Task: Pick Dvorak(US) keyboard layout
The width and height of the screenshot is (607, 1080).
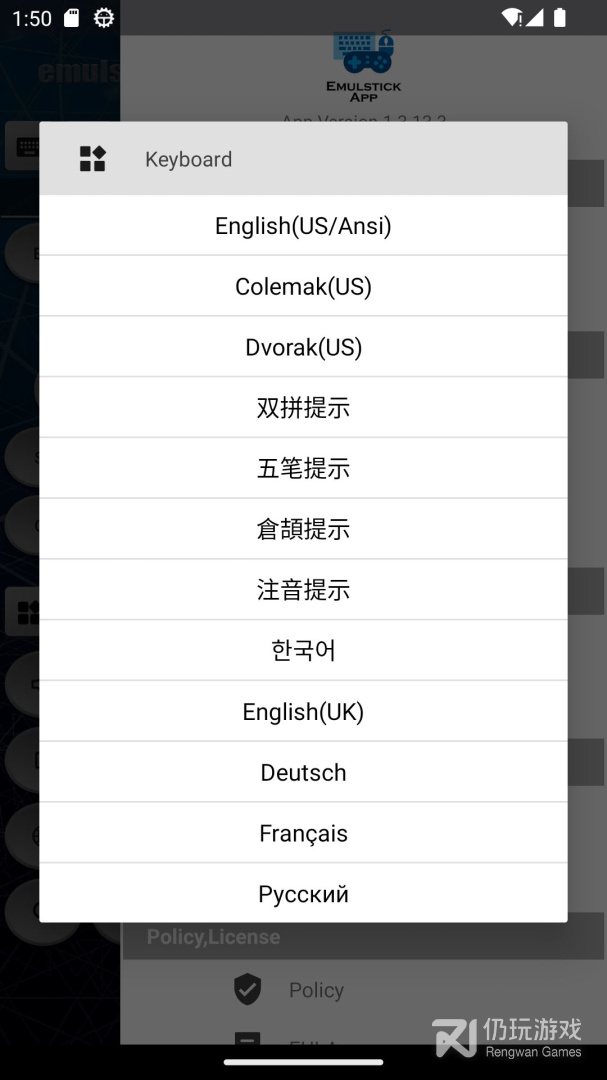Action: click(303, 346)
